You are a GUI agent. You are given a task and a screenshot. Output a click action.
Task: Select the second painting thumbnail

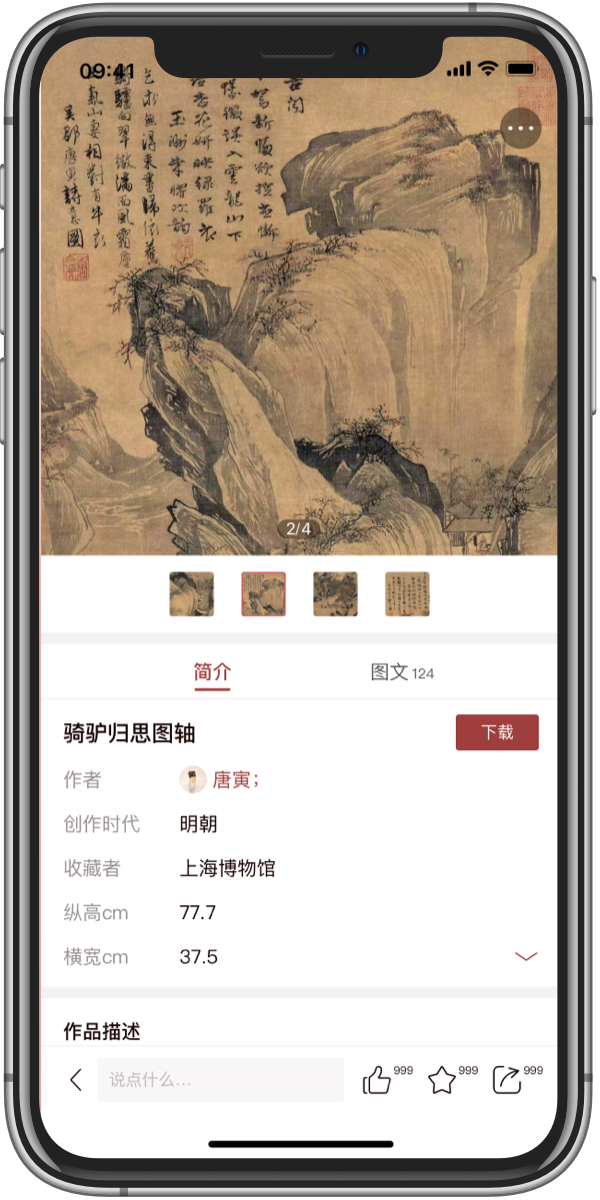click(x=263, y=594)
